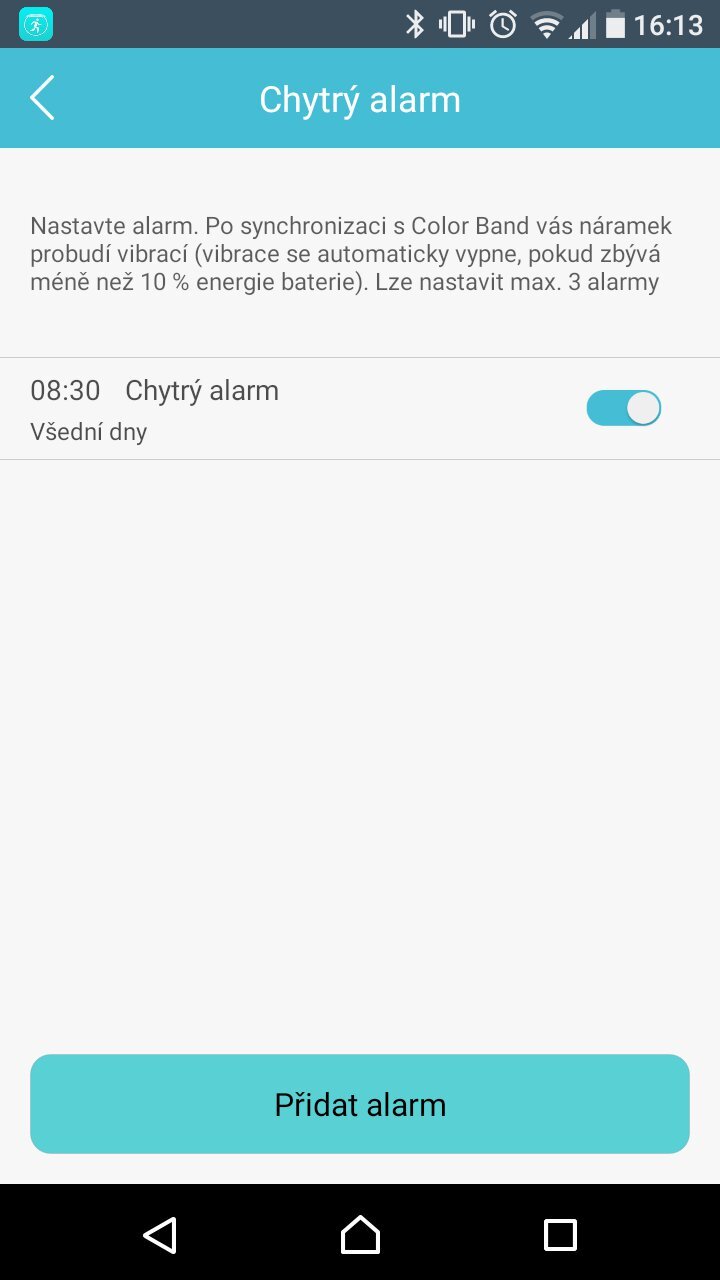This screenshot has width=720, height=1280.
Task: Tap the Wi-Fi signal icon
Action: pos(546,23)
